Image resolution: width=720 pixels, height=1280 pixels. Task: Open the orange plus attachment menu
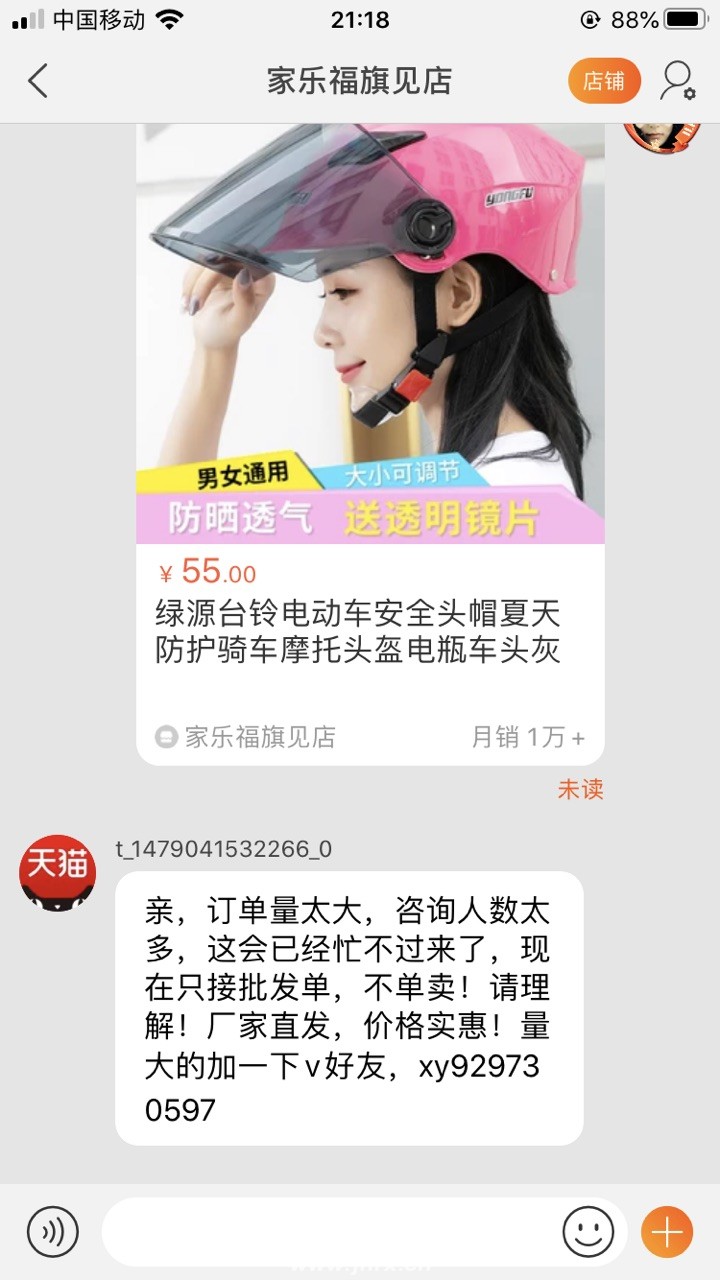(667, 1232)
